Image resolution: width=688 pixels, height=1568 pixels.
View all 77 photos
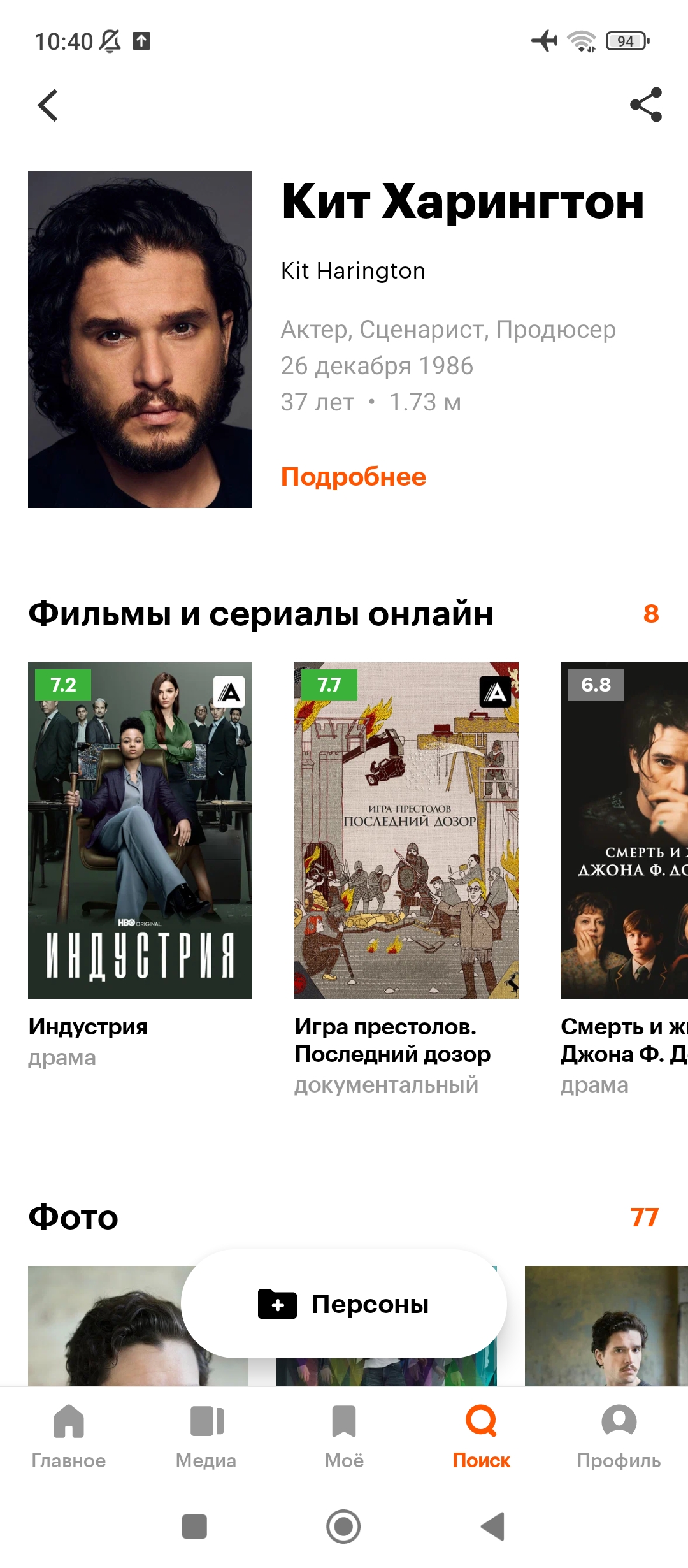tap(644, 1217)
